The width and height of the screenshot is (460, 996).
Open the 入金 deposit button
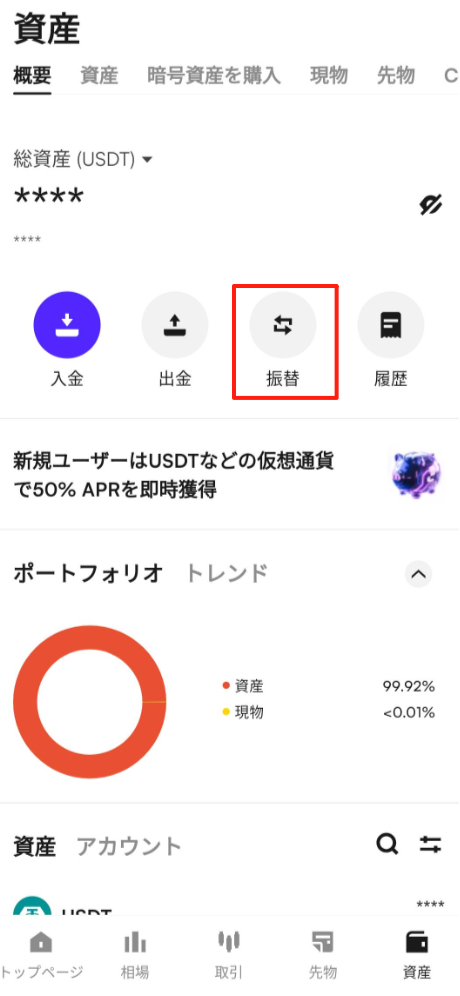(67, 341)
